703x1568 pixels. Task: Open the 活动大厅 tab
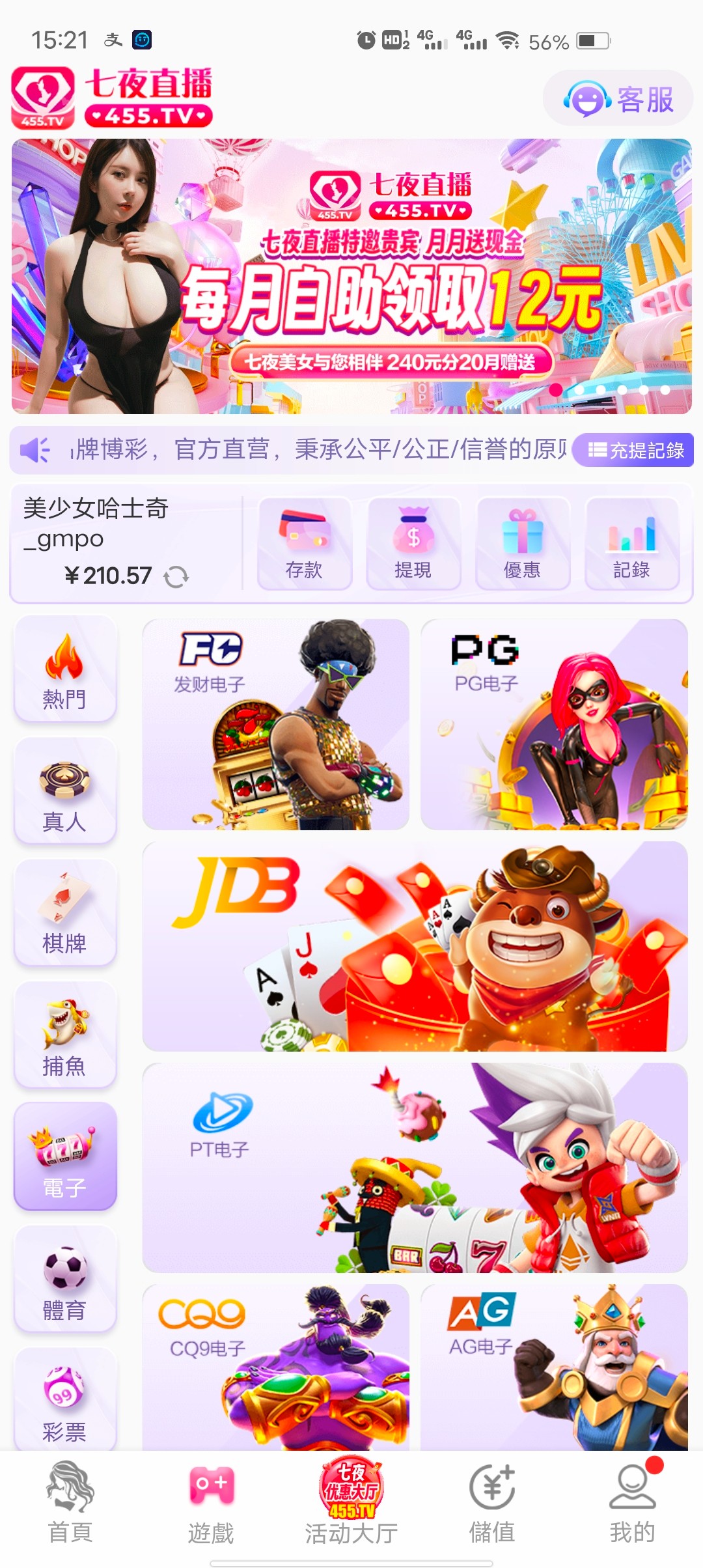click(x=351, y=1504)
